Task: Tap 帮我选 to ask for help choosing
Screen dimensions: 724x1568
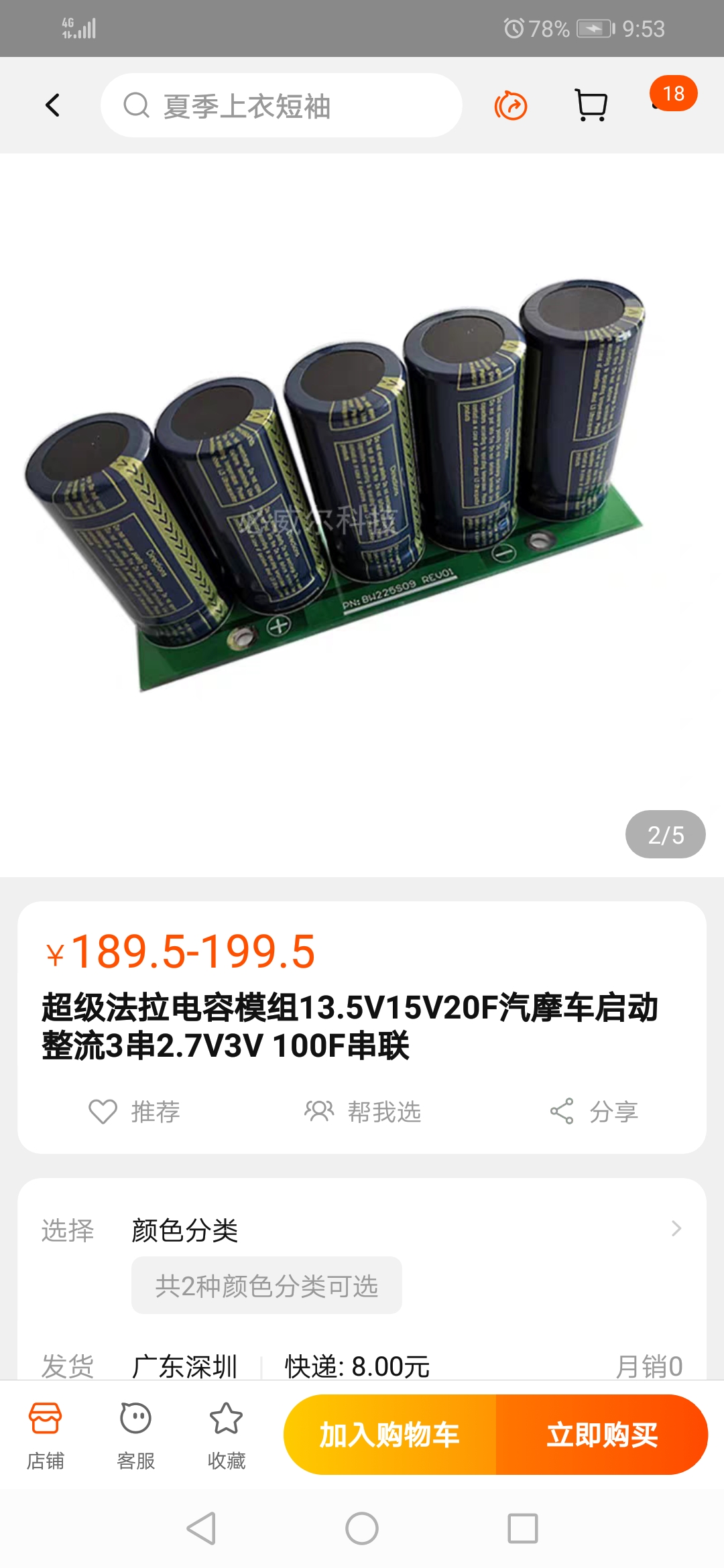Action: [x=363, y=1112]
